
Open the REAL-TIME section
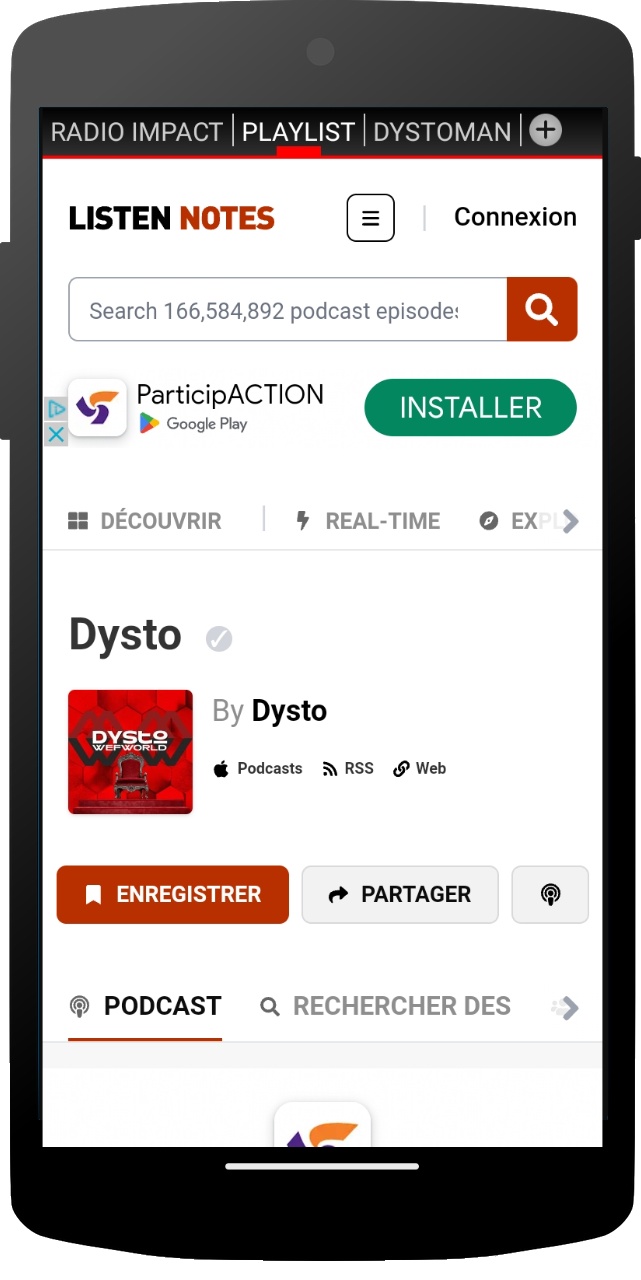(368, 521)
